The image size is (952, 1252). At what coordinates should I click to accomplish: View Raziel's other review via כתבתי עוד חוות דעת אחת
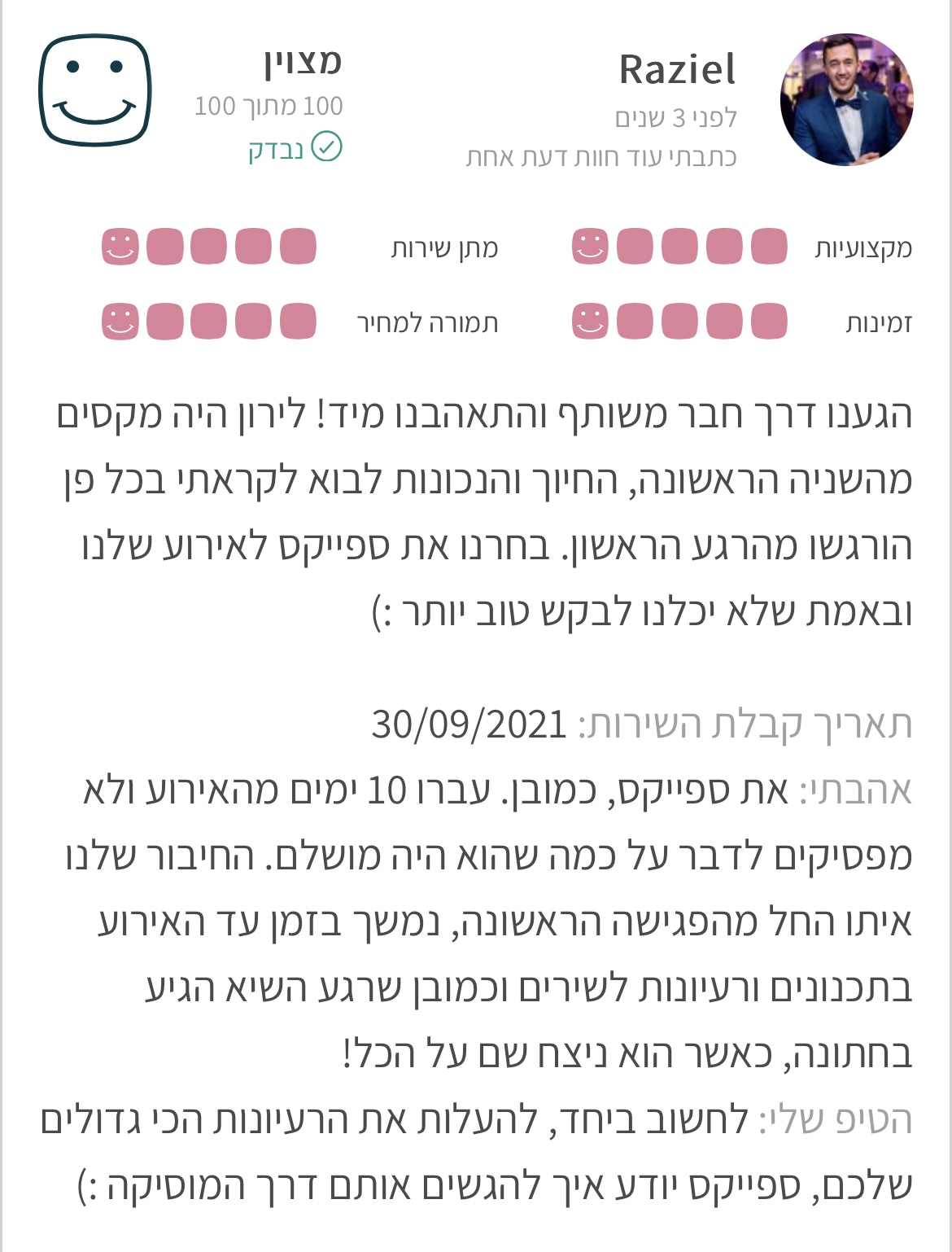[x=600, y=157]
